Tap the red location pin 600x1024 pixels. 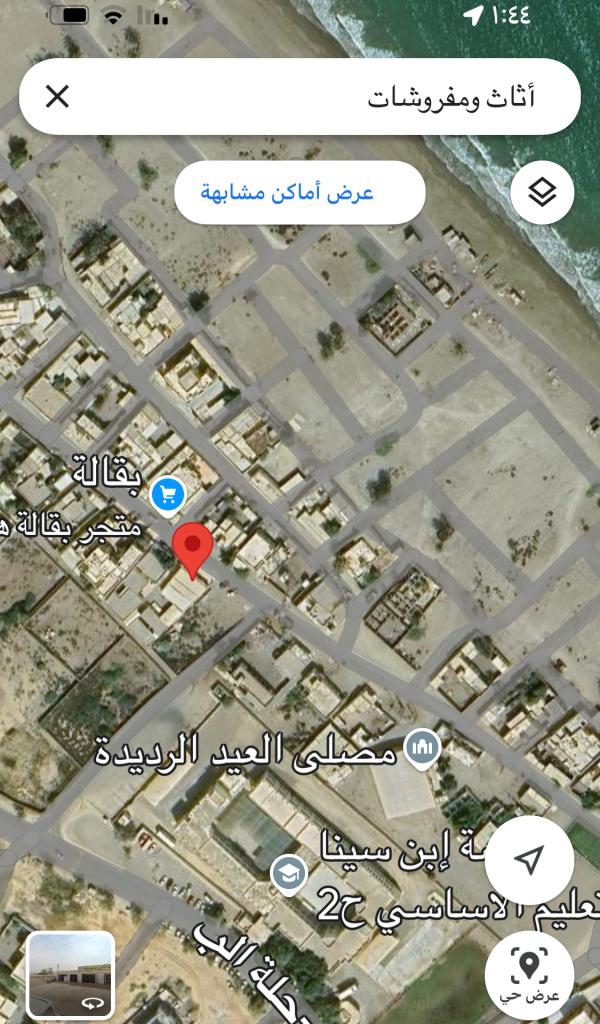coord(192,550)
